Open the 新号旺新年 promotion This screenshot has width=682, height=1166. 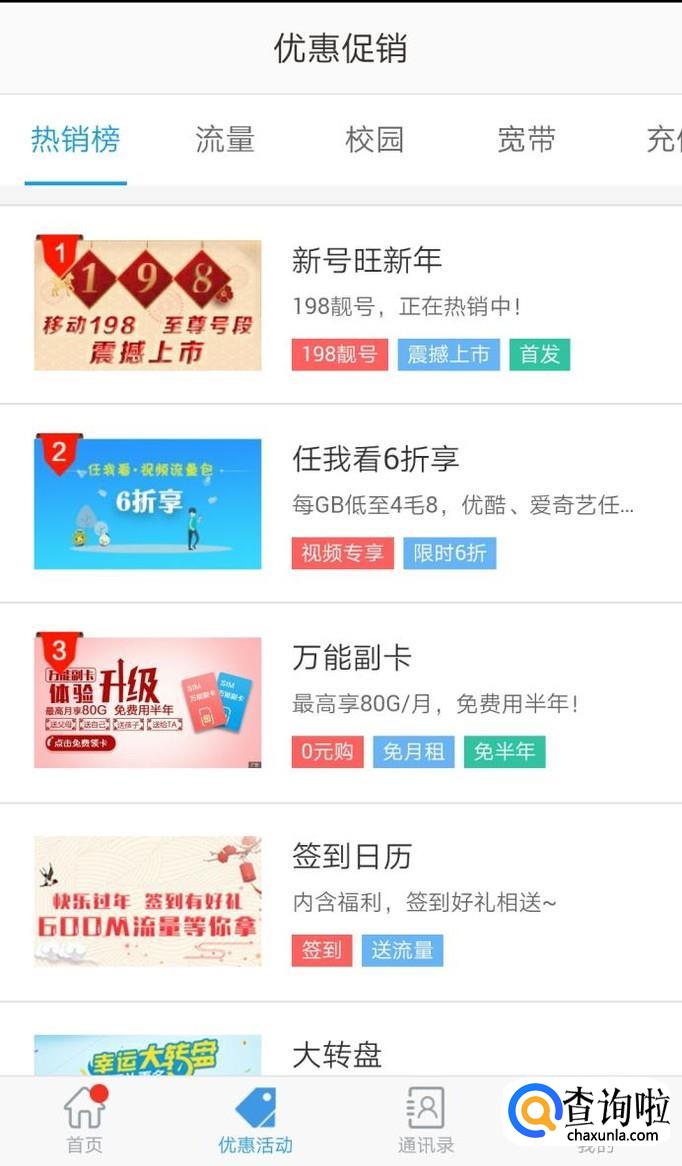click(x=366, y=262)
